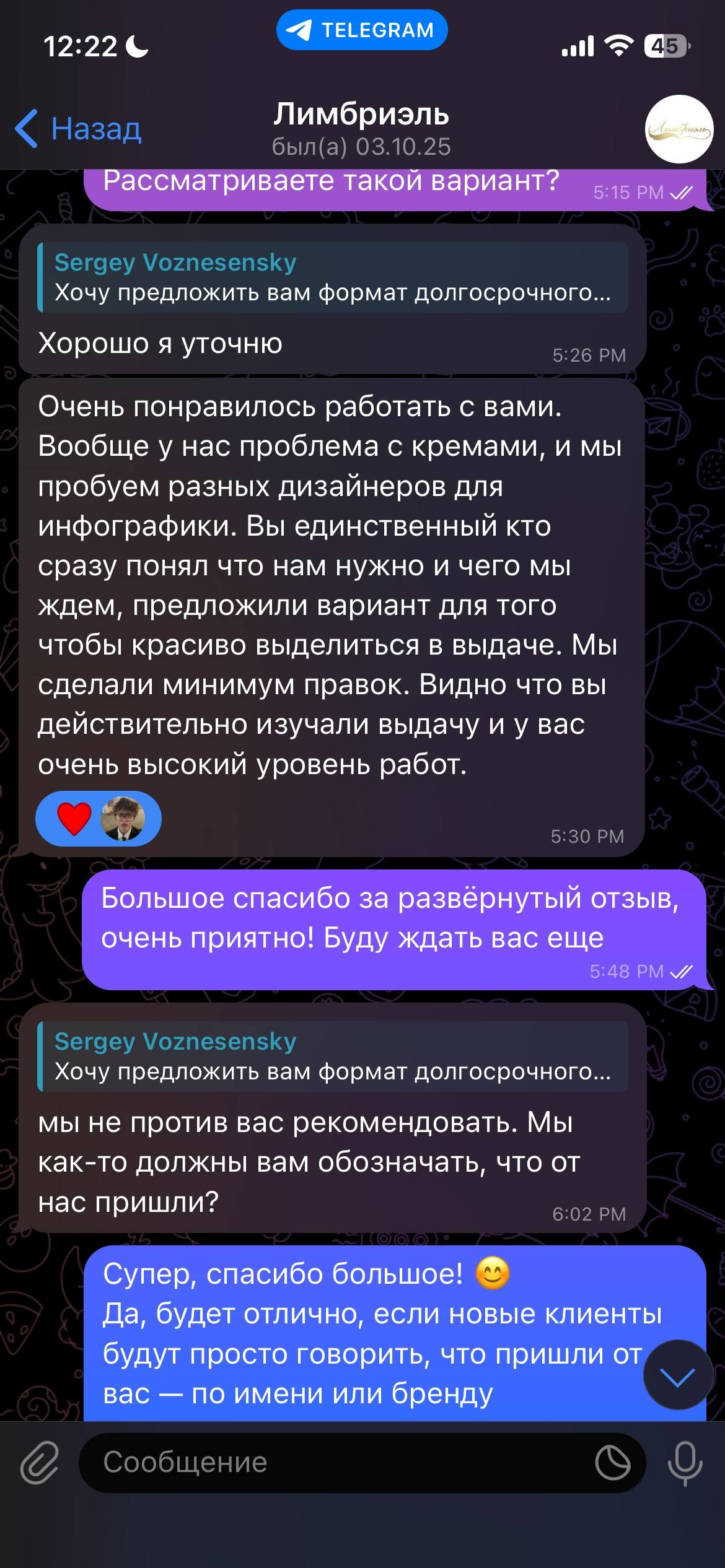
Task: Tap the attach file paperclip icon
Action: point(40,1463)
